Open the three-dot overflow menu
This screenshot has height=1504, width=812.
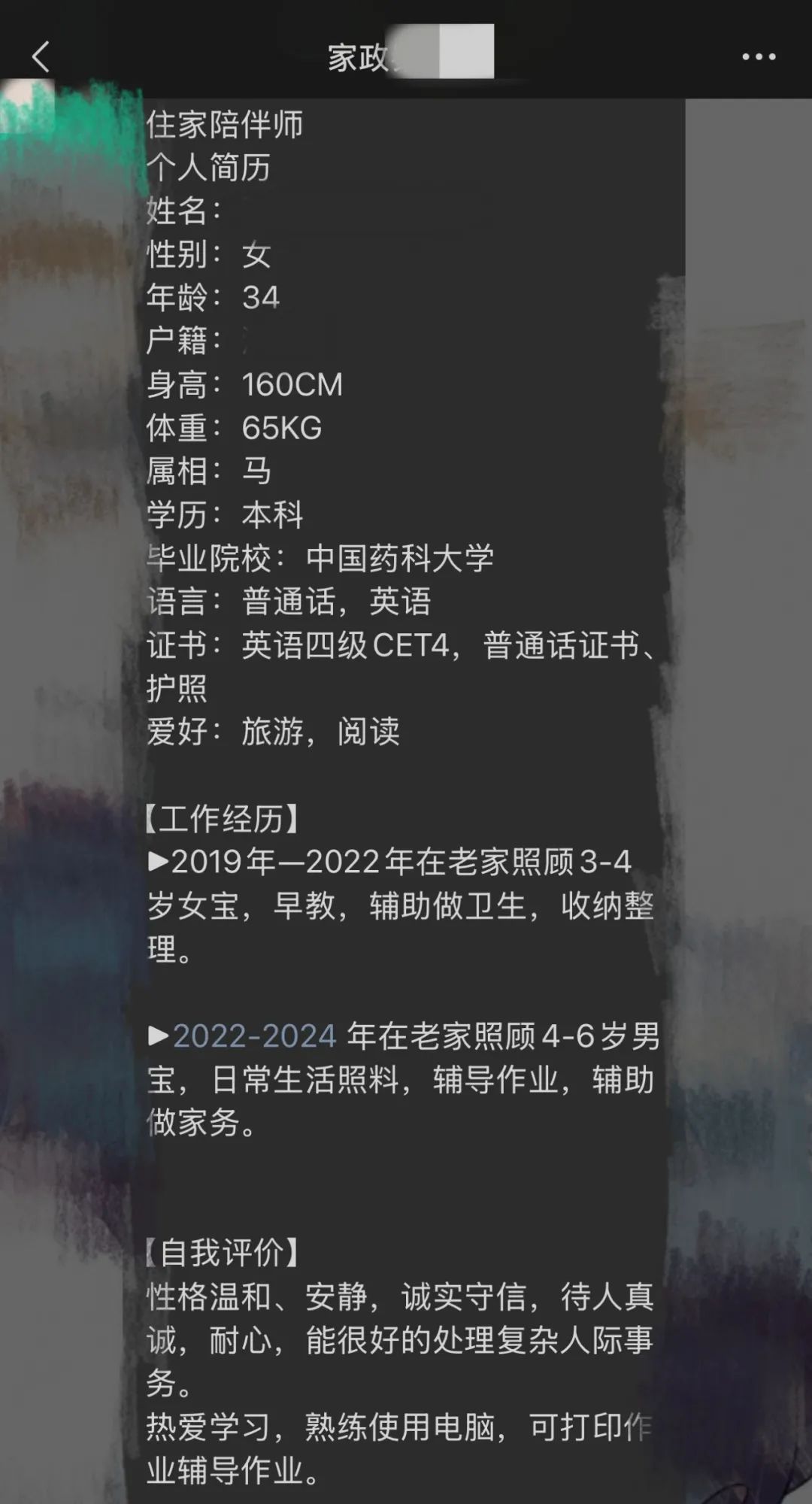(x=759, y=56)
